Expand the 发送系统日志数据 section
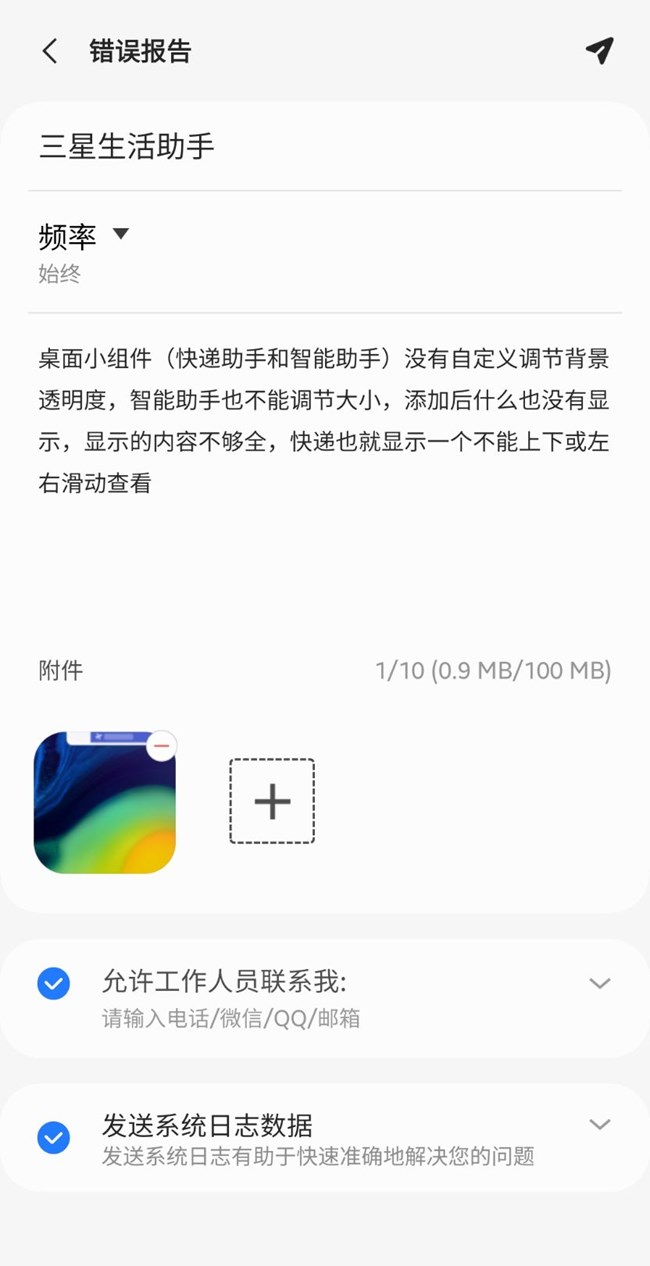 599,1124
